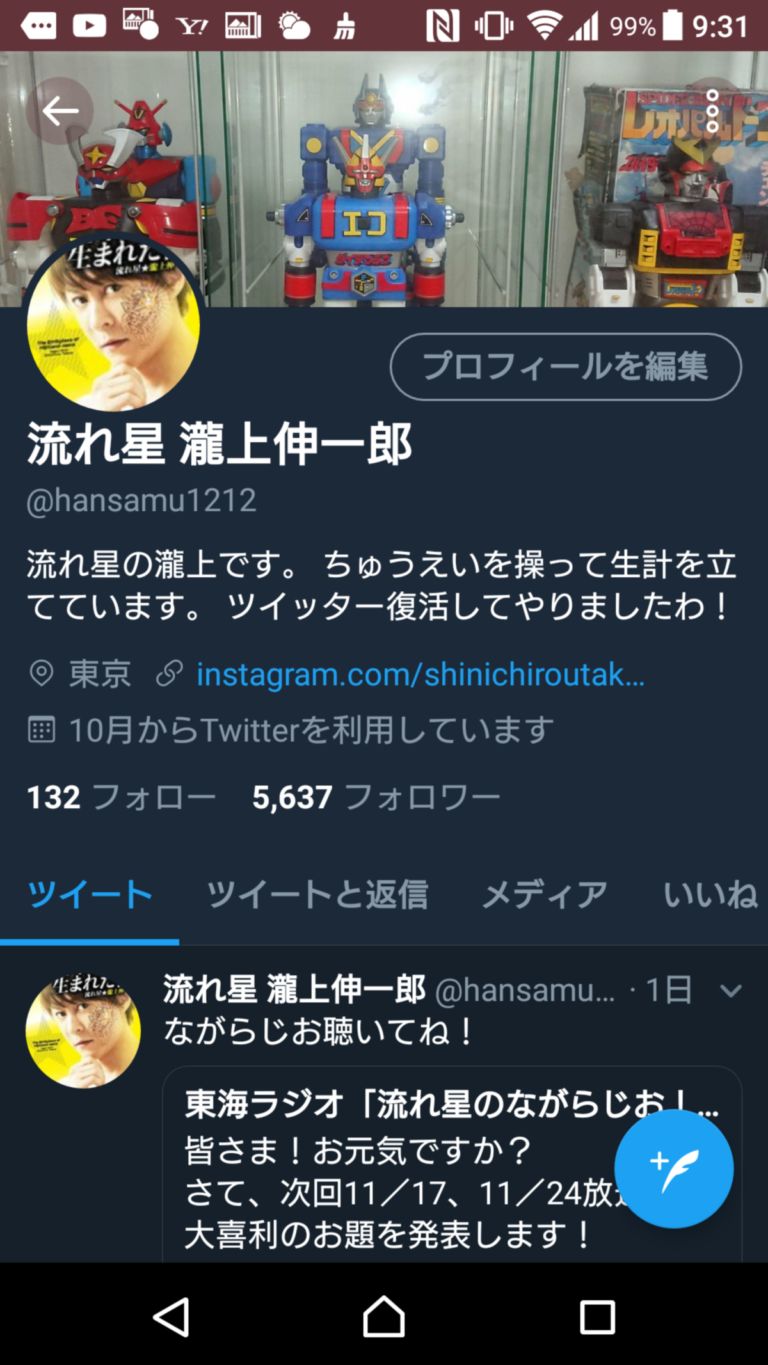This screenshot has height=1365, width=768.
Task: Select the ツイート tab
Action: click(90, 894)
